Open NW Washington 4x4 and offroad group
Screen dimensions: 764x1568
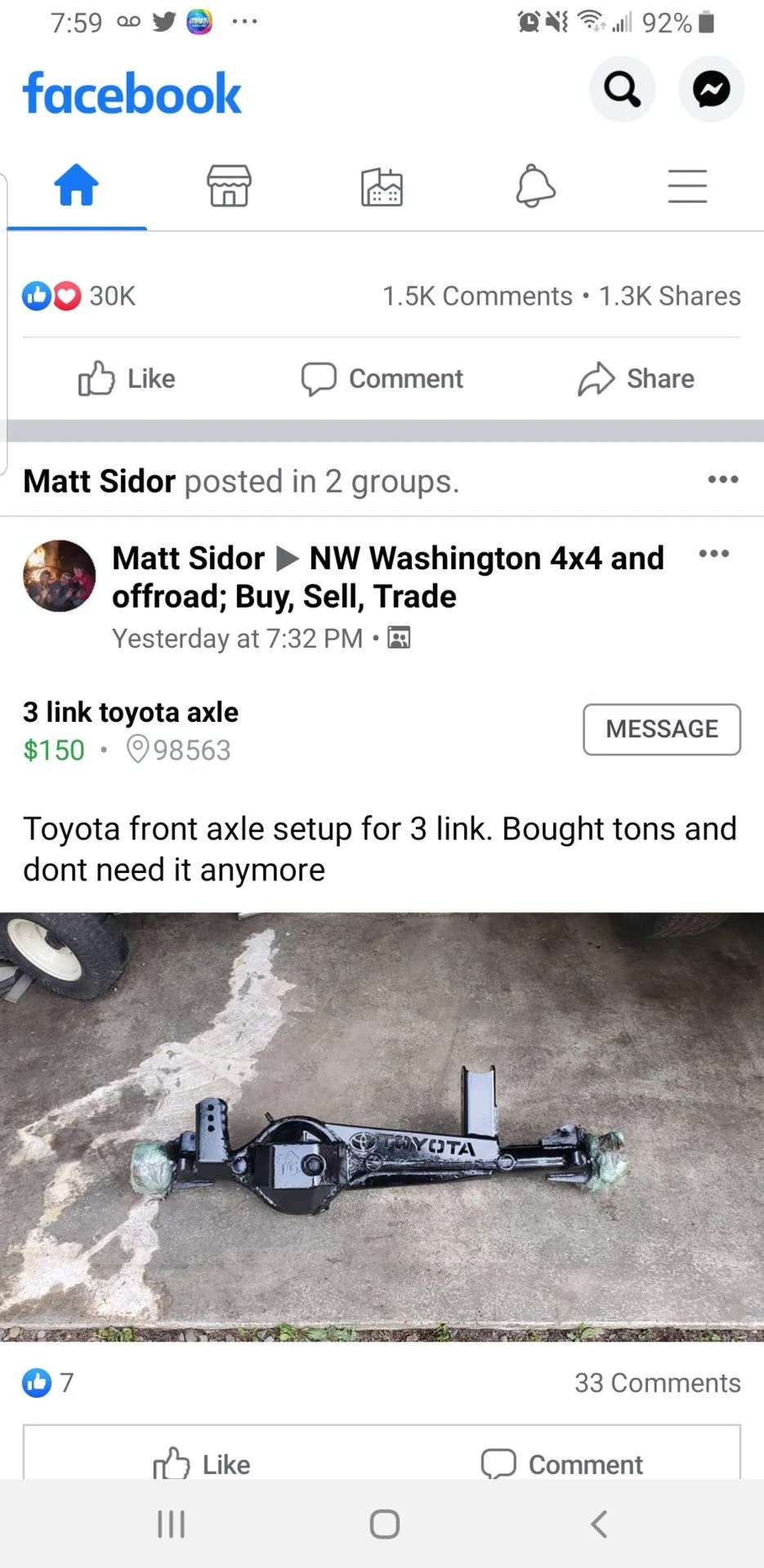click(485, 559)
